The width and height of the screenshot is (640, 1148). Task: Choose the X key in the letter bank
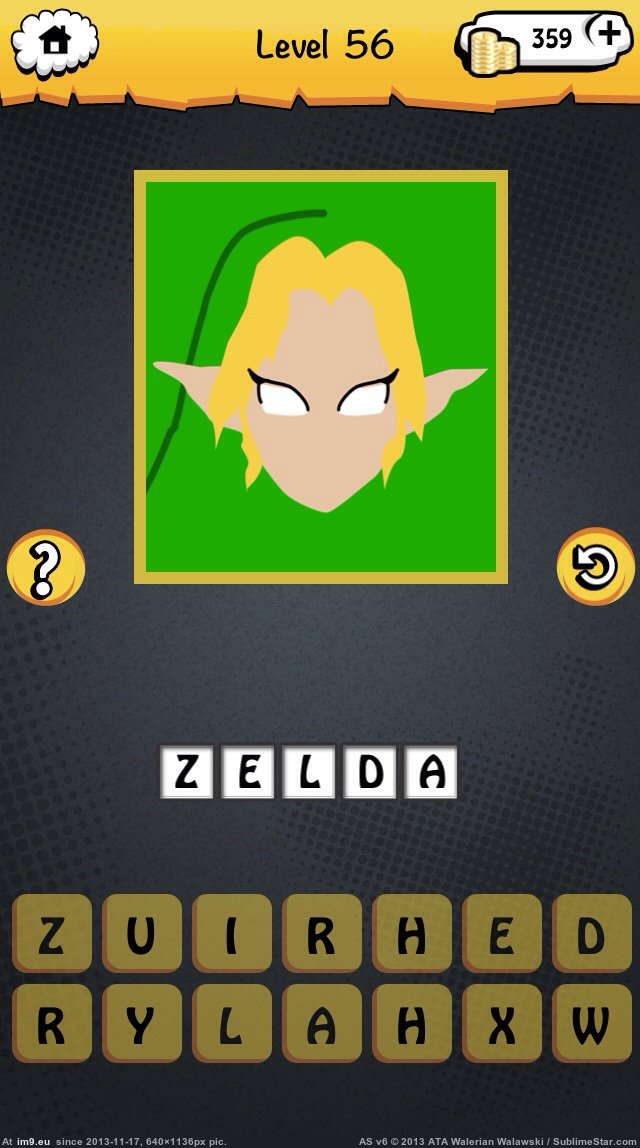[502, 1024]
